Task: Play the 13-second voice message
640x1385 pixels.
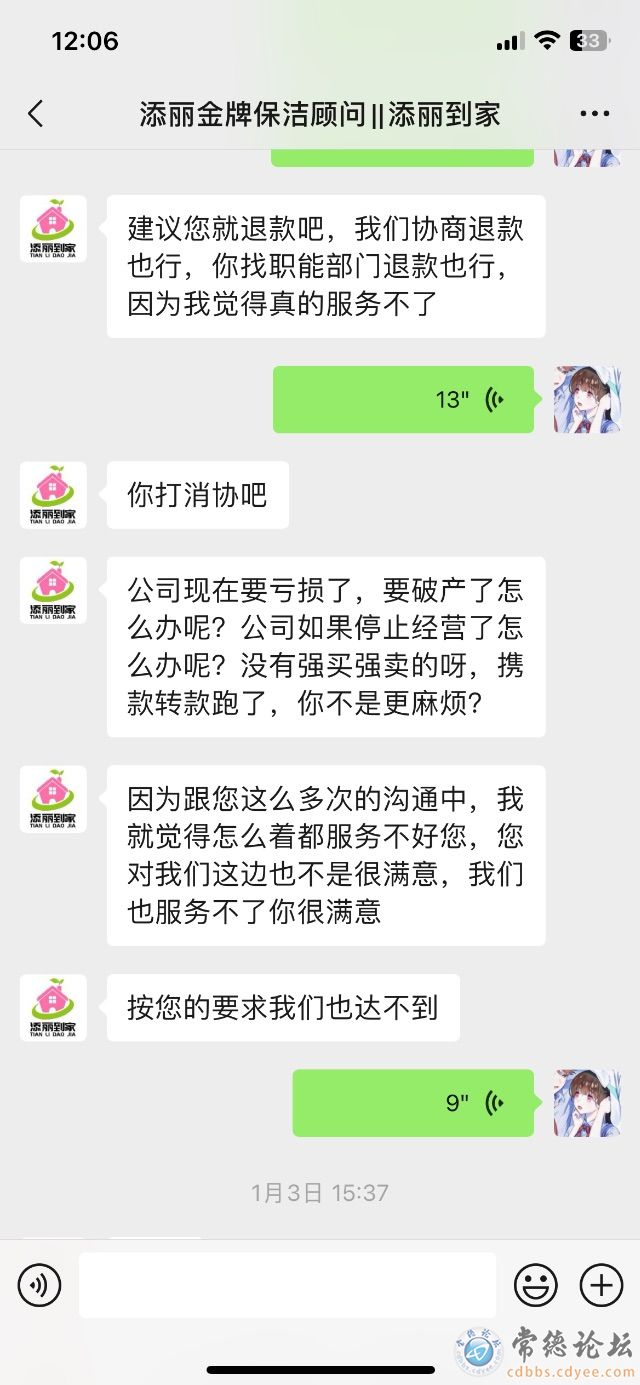Action: (x=404, y=400)
